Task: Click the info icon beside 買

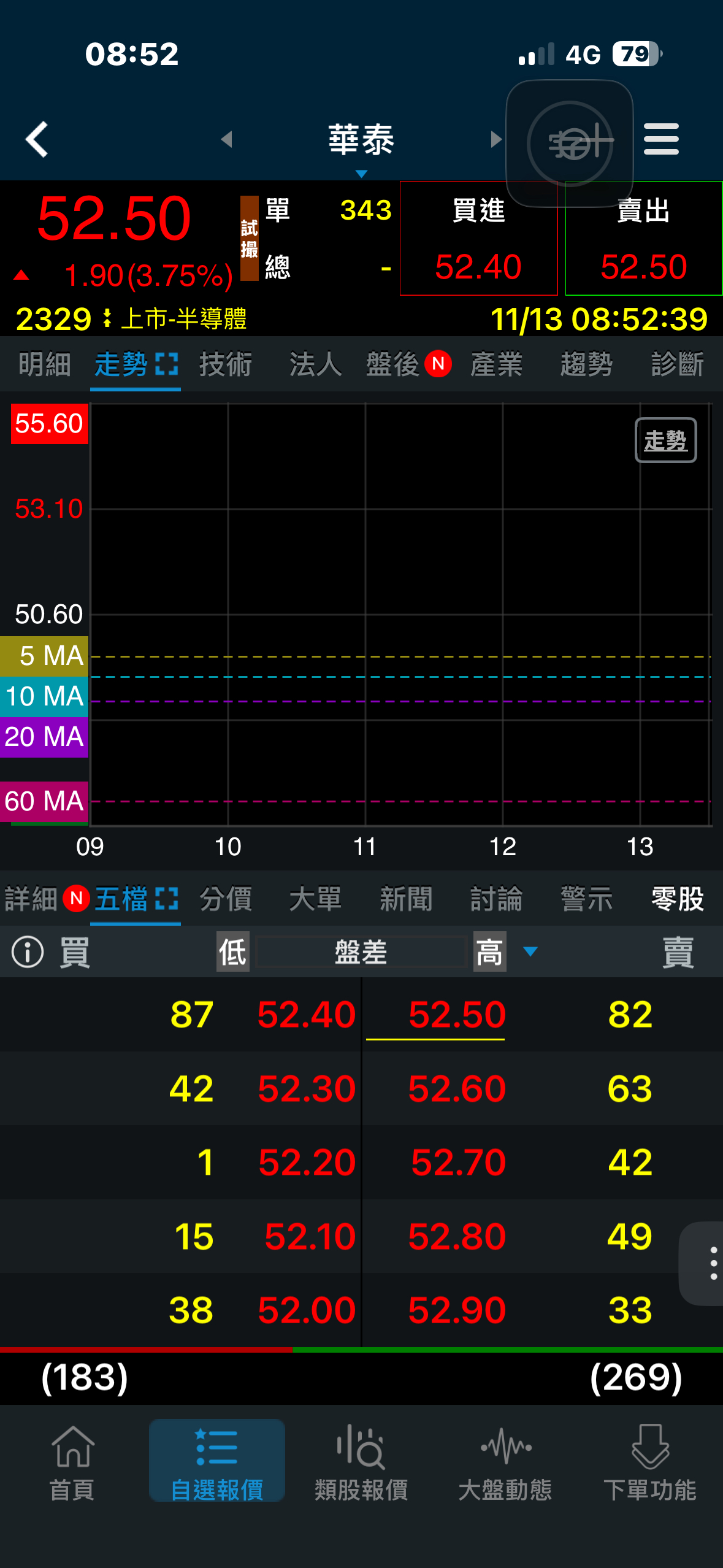Action: 27,951
